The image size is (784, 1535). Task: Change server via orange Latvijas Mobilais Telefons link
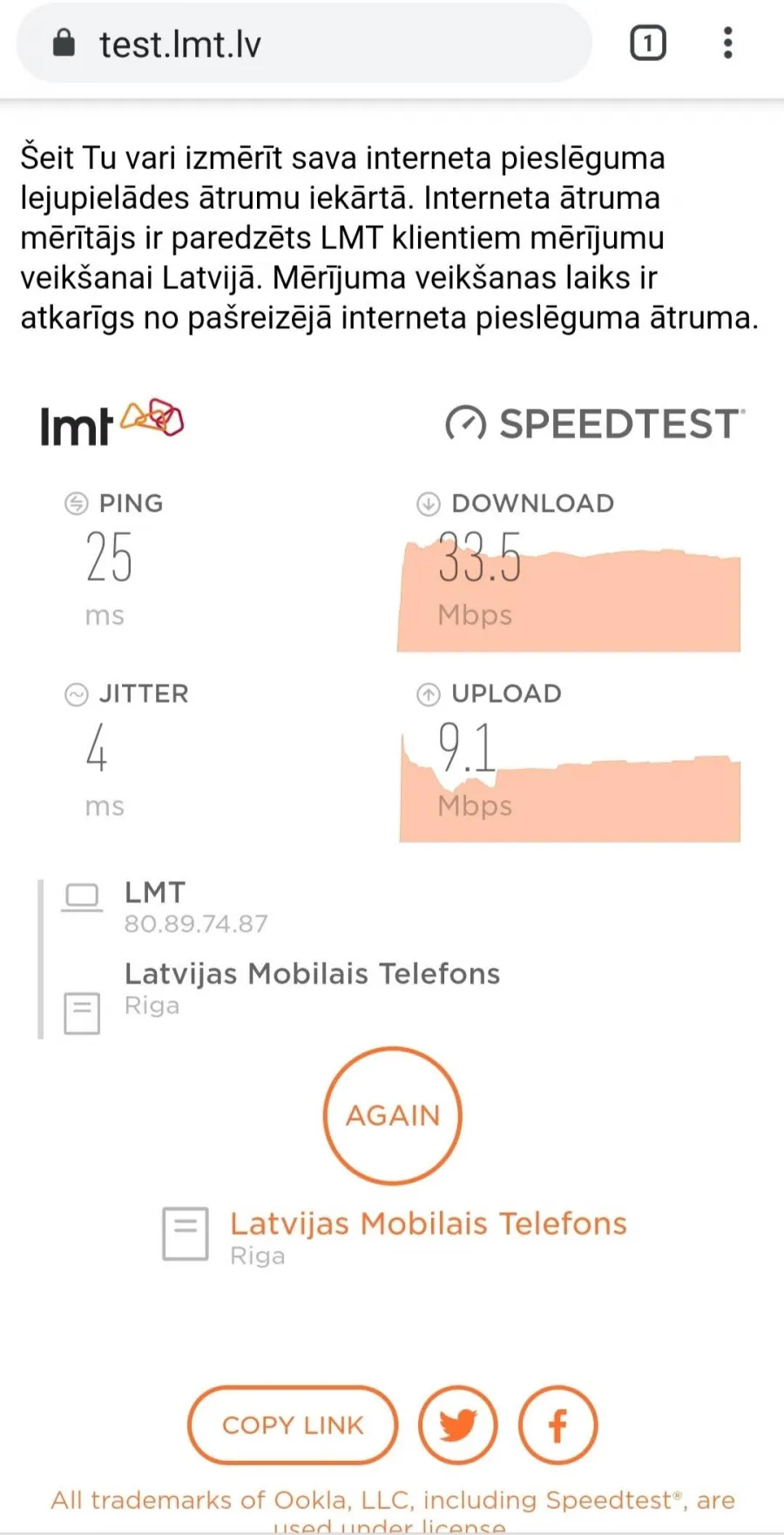pyautogui.click(x=428, y=1223)
